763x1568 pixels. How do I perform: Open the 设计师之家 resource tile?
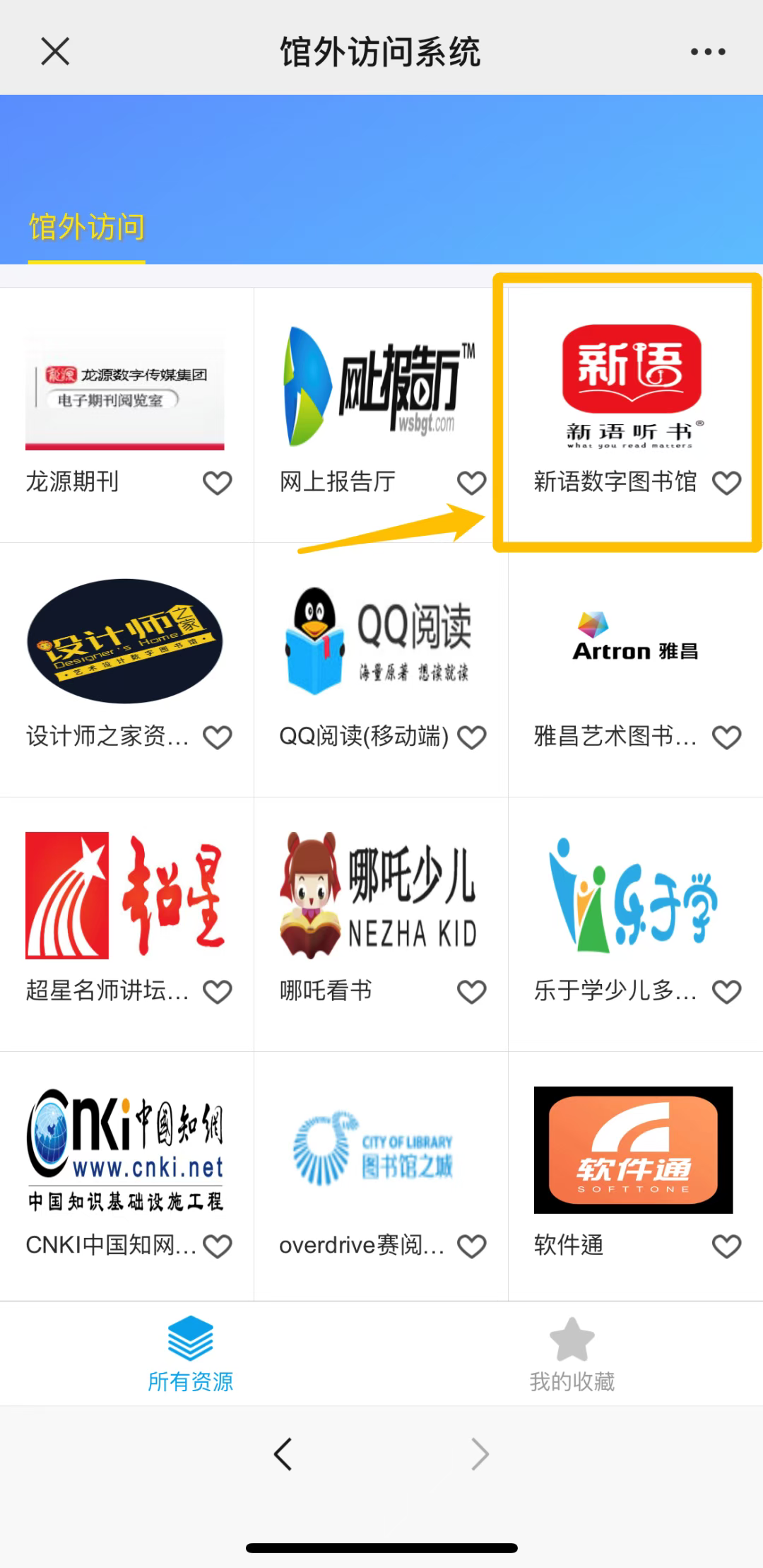[x=125, y=642]
